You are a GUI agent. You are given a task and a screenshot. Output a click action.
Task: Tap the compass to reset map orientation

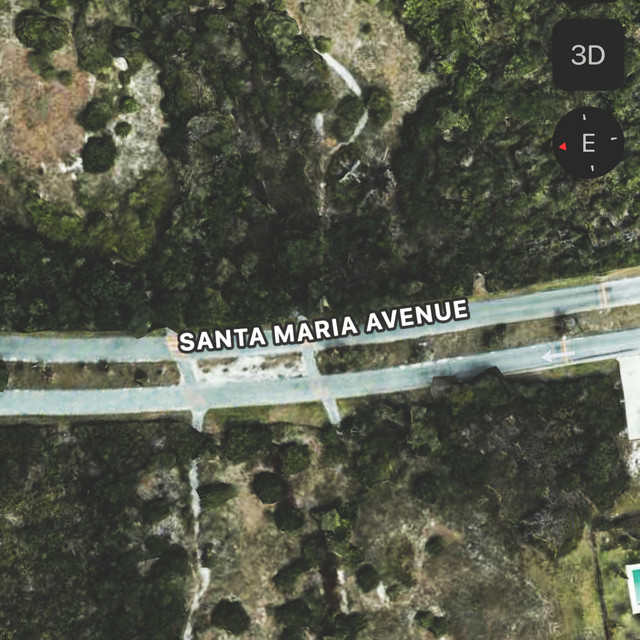click(x=588, y=143)
